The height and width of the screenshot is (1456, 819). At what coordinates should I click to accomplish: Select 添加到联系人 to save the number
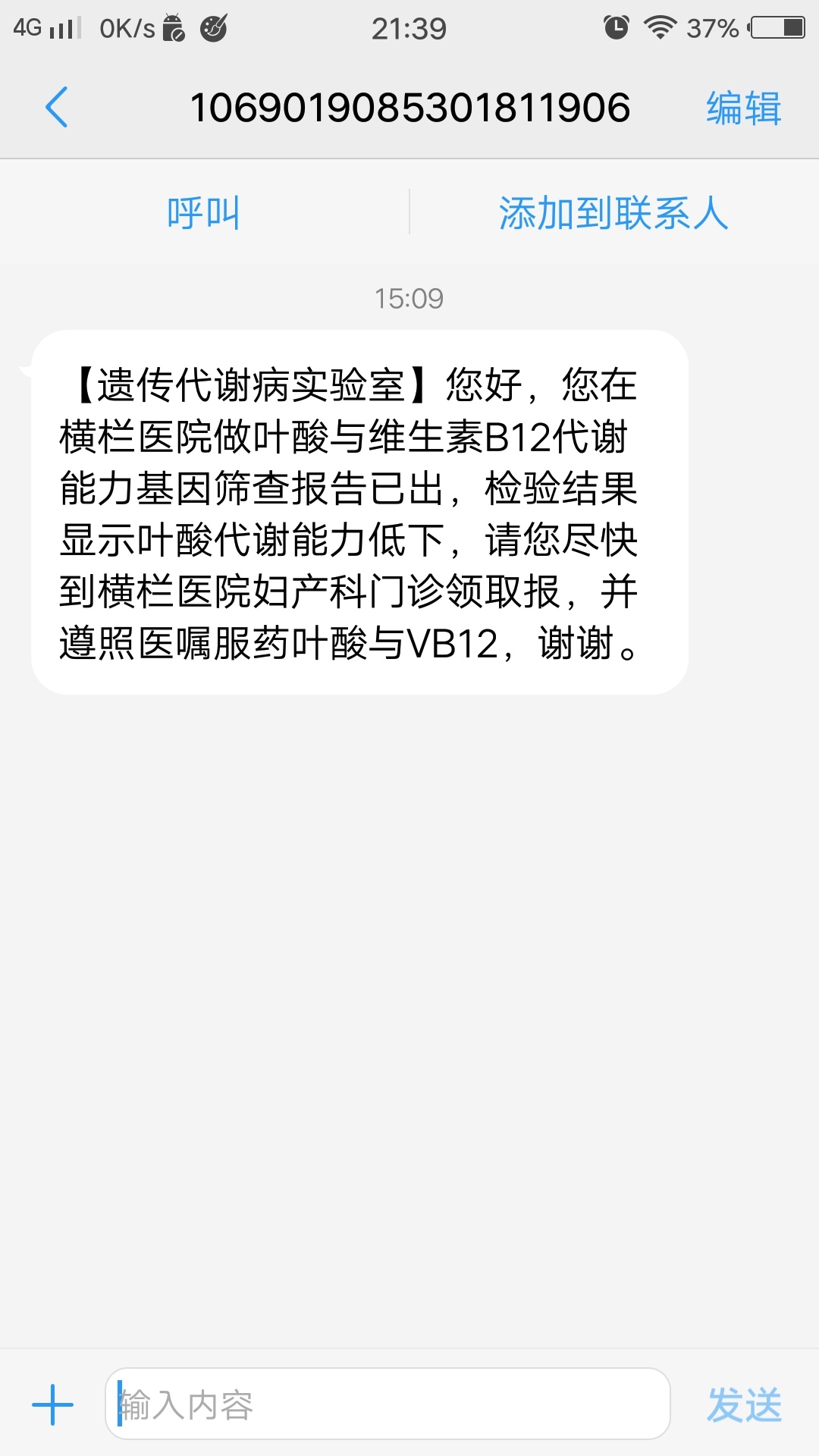pos(613,213)
